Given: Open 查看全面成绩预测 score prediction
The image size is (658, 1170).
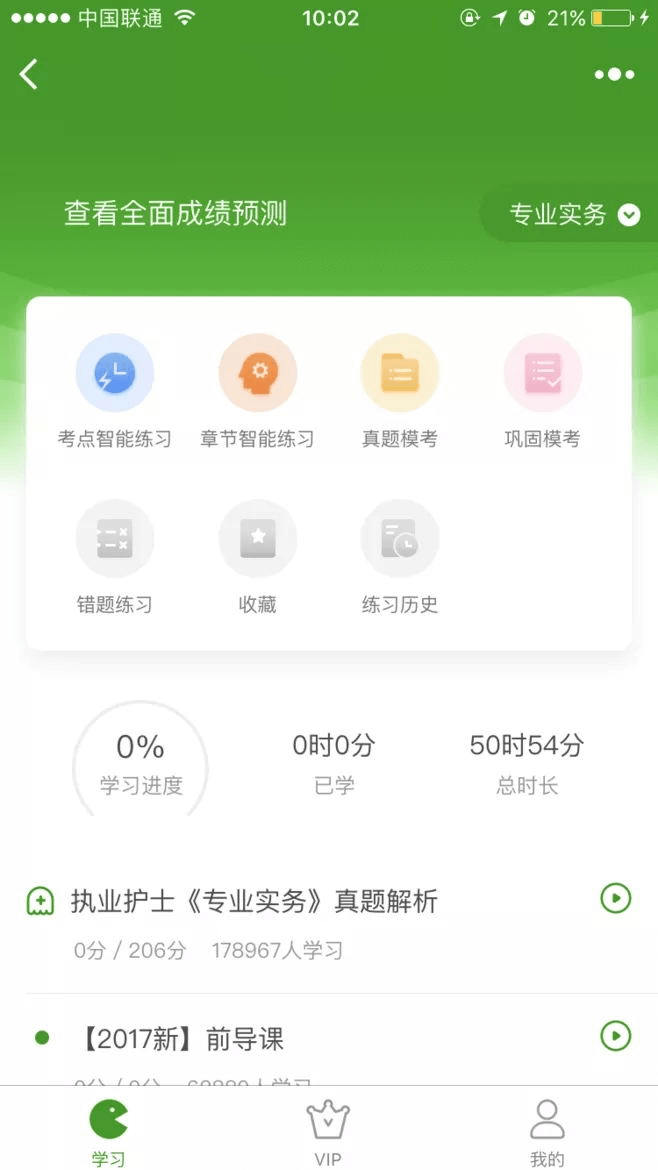Looking at the screenshot, I should click(175, 213).
